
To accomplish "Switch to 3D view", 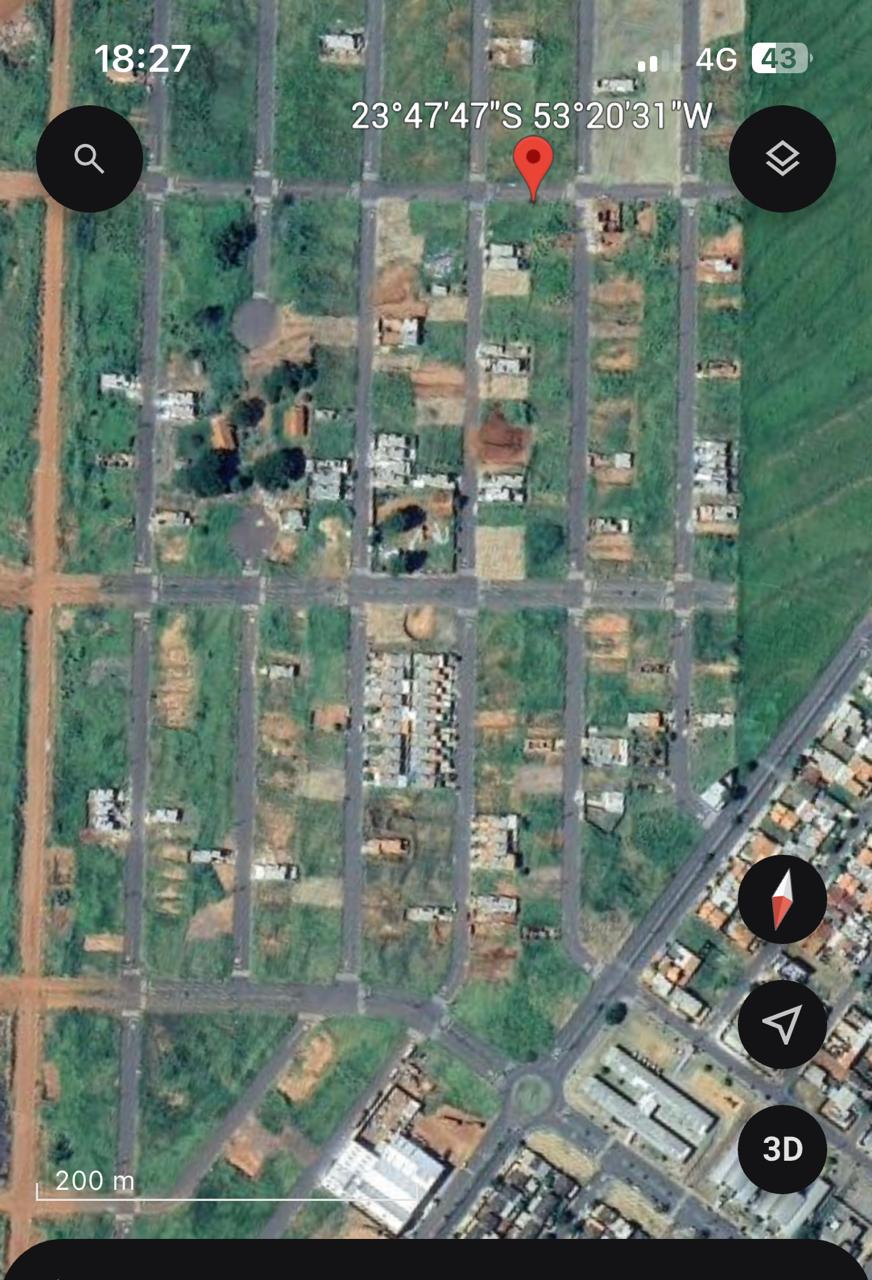I will point(782,1149).
